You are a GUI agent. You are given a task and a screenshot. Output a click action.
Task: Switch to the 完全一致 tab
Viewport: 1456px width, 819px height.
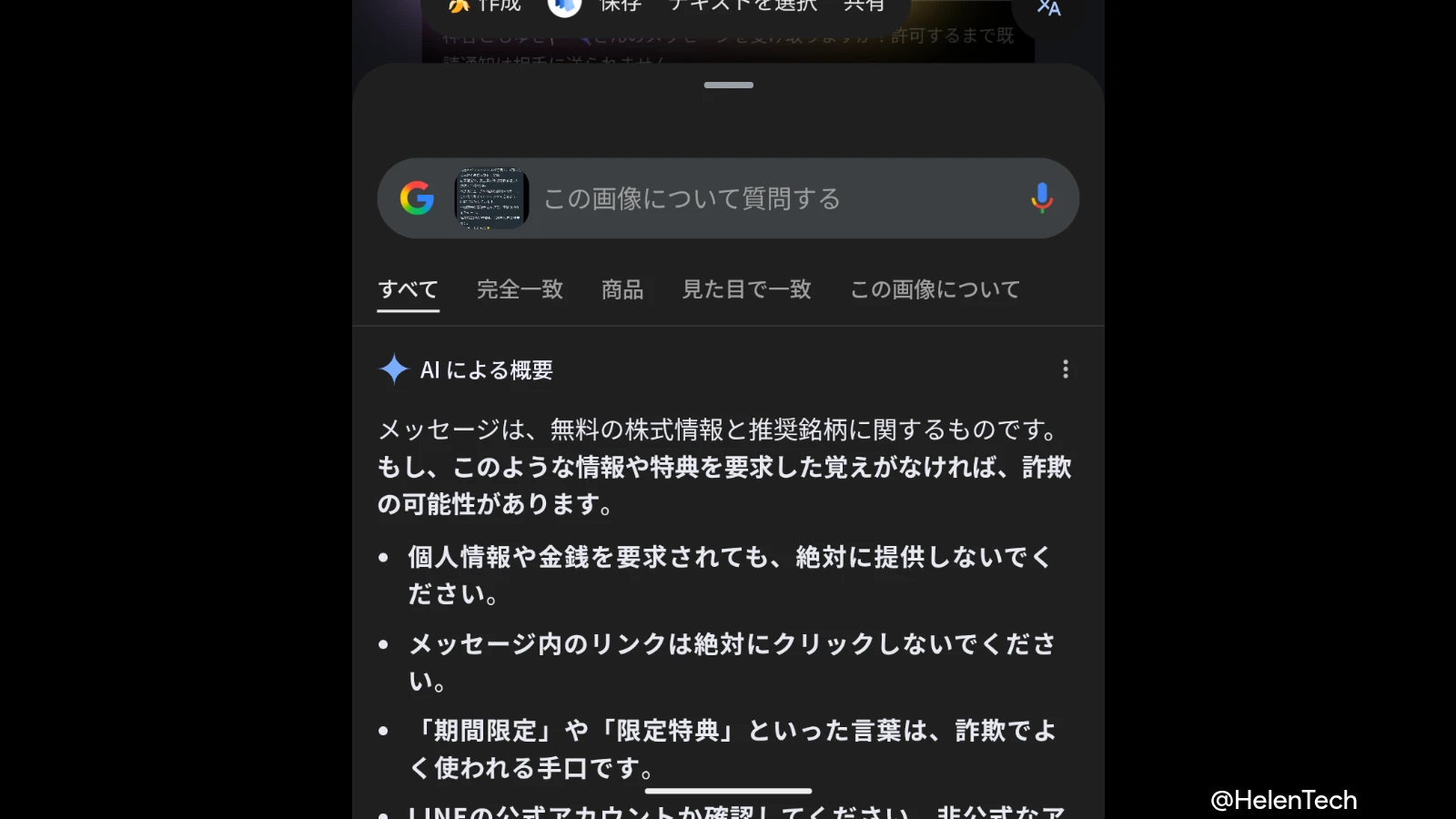pos(521,289)
